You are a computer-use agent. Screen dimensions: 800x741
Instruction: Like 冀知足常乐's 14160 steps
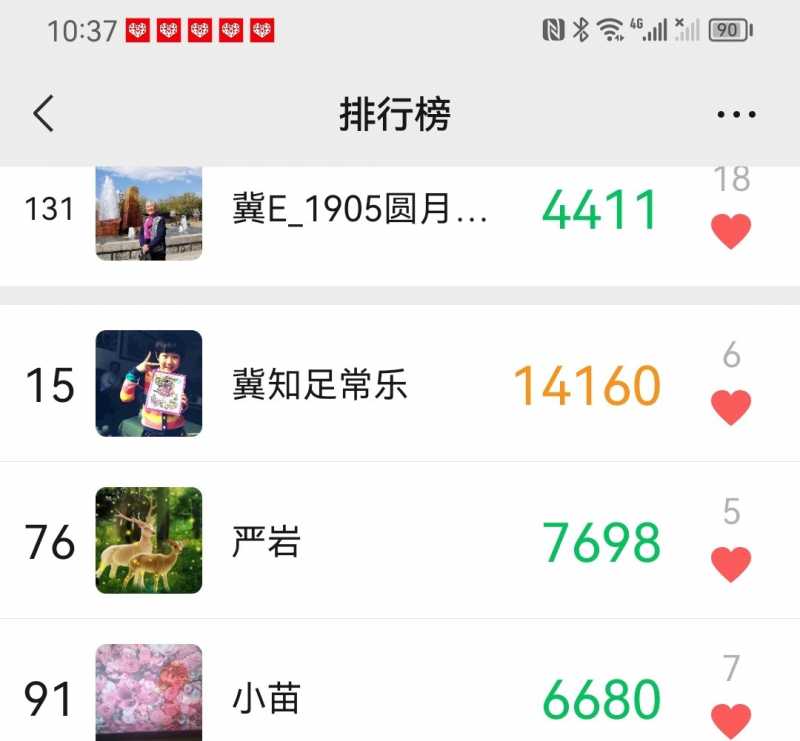[731, 407]
